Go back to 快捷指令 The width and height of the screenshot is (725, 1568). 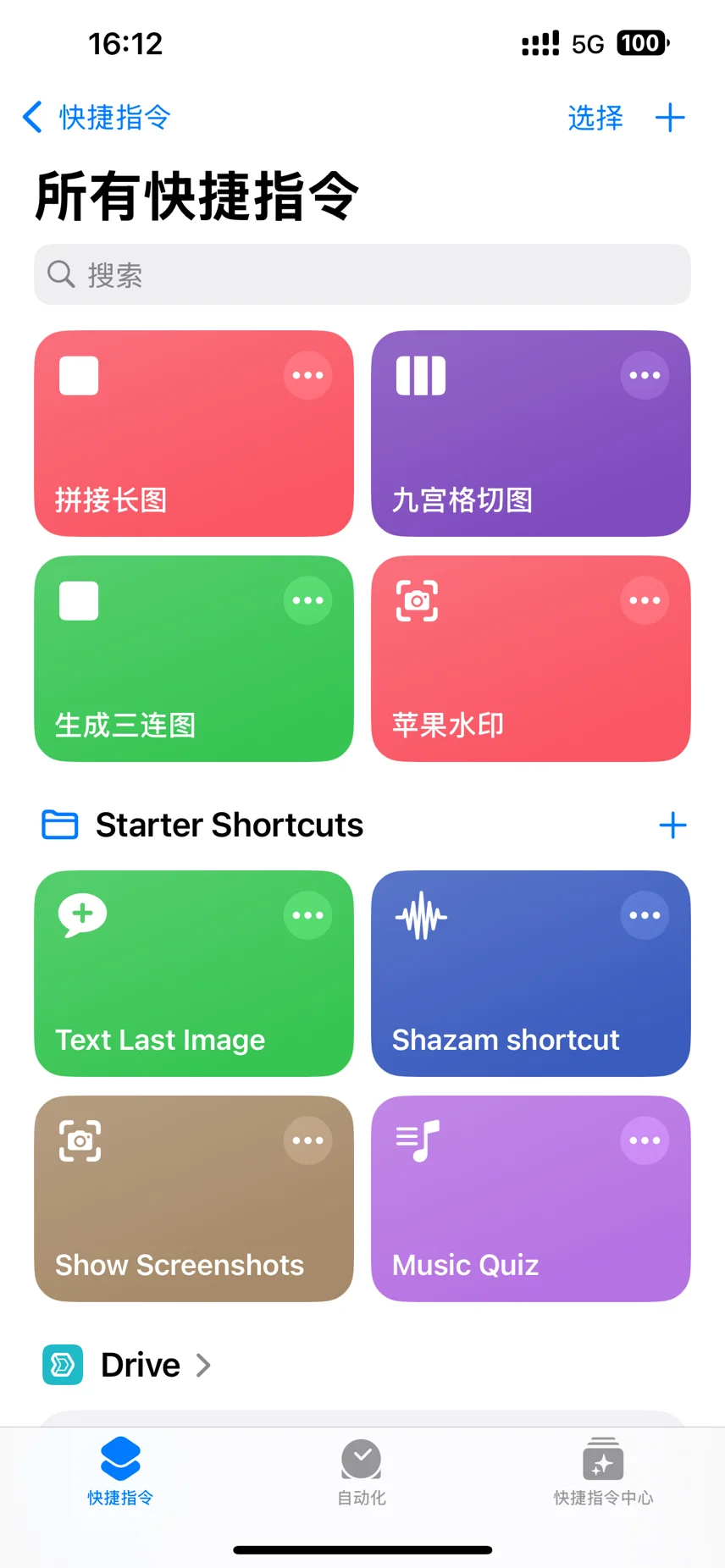96,117
